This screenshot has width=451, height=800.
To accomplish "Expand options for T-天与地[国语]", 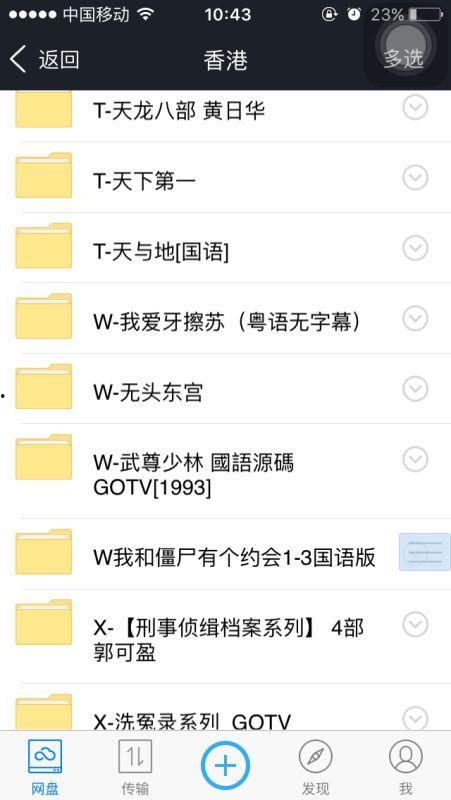I will (x=415, y=248).
